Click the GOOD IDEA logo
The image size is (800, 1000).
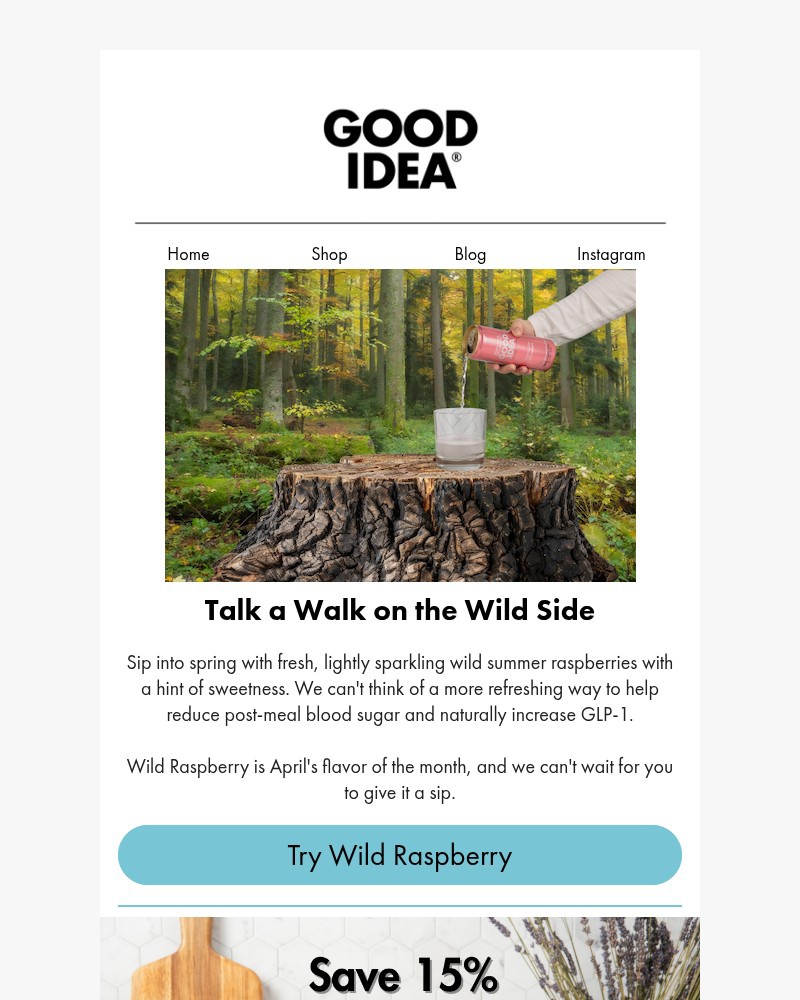(400, 148)
